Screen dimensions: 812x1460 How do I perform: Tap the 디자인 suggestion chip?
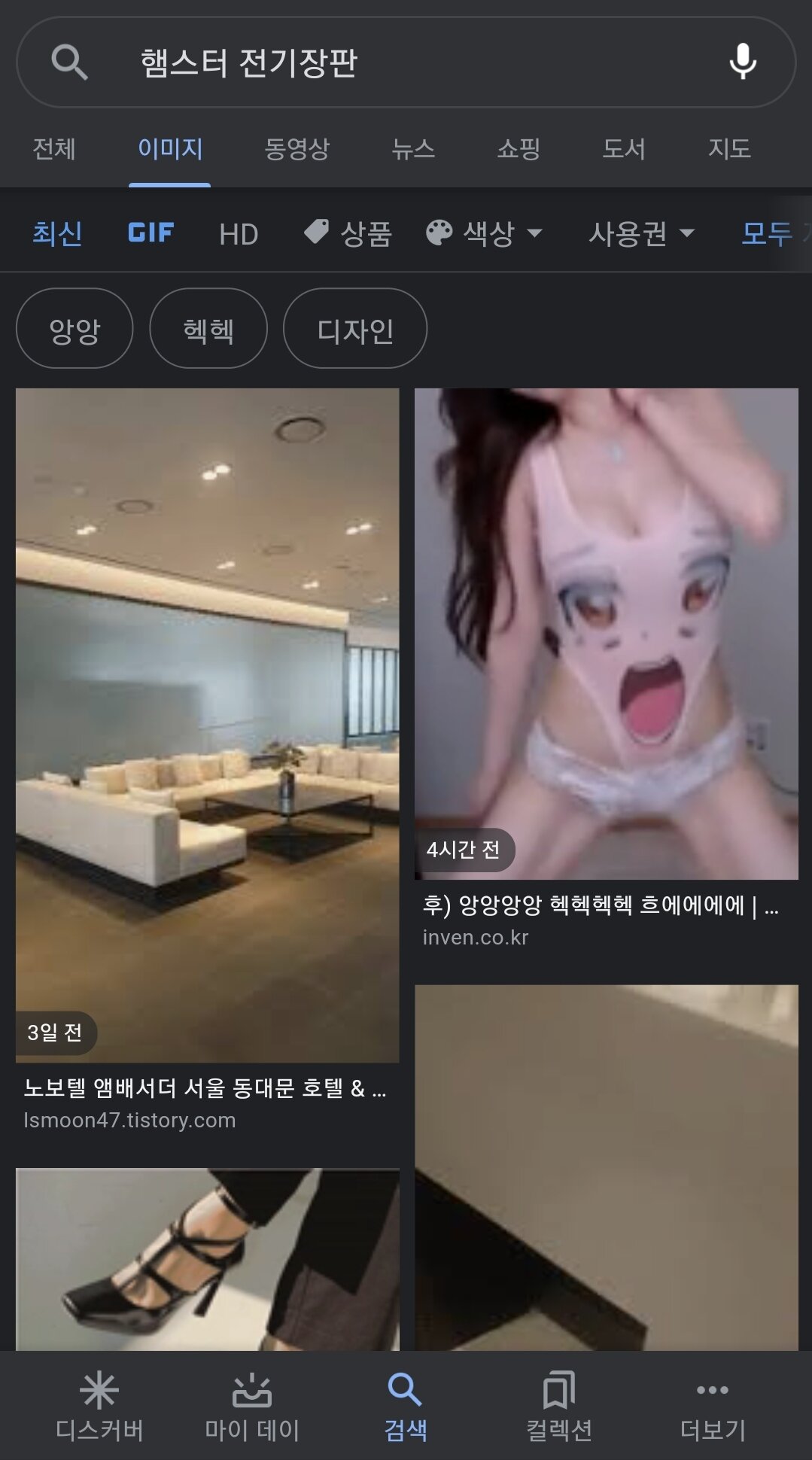tap(354, 329)
